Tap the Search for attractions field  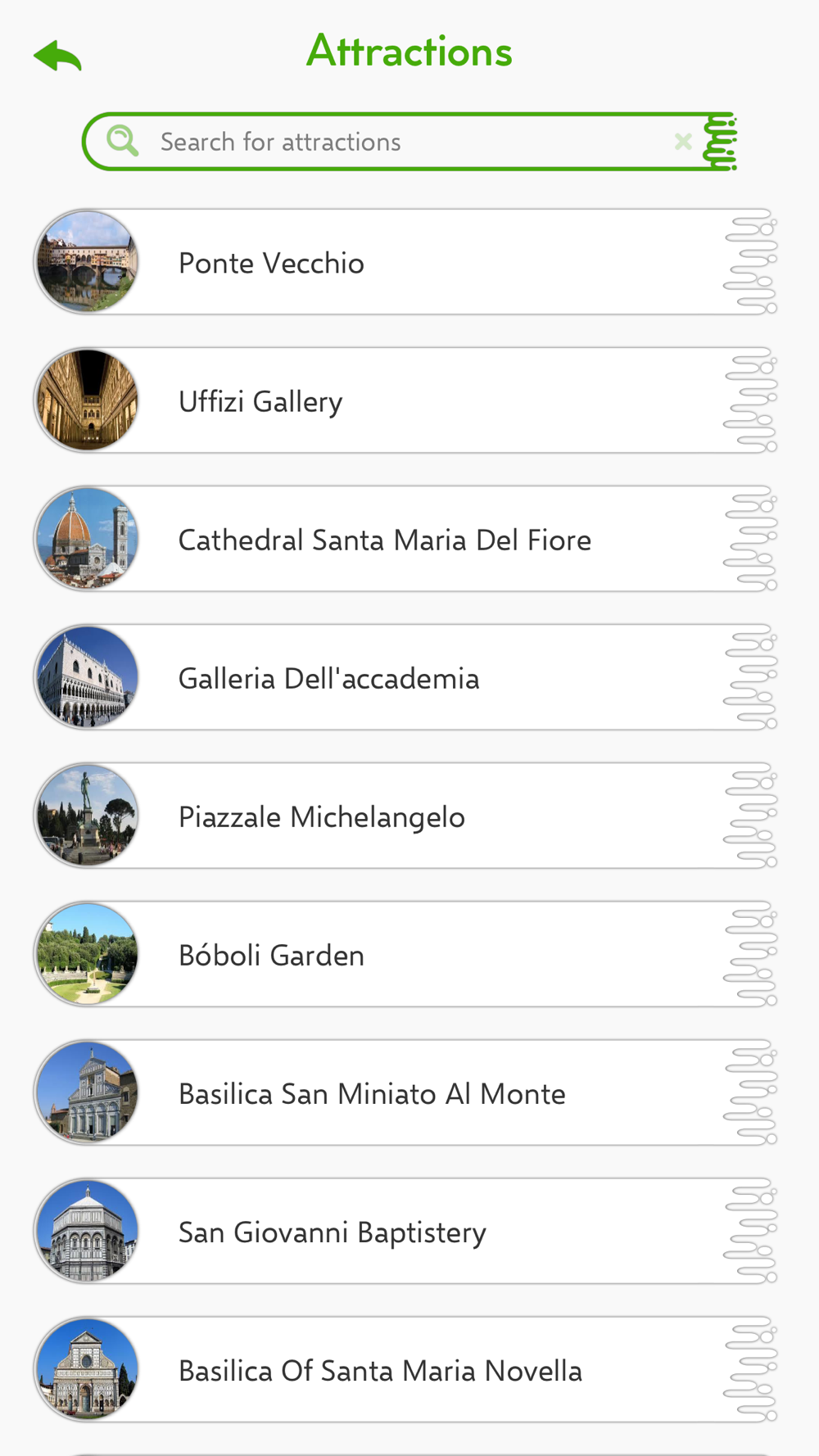[409, 142]
